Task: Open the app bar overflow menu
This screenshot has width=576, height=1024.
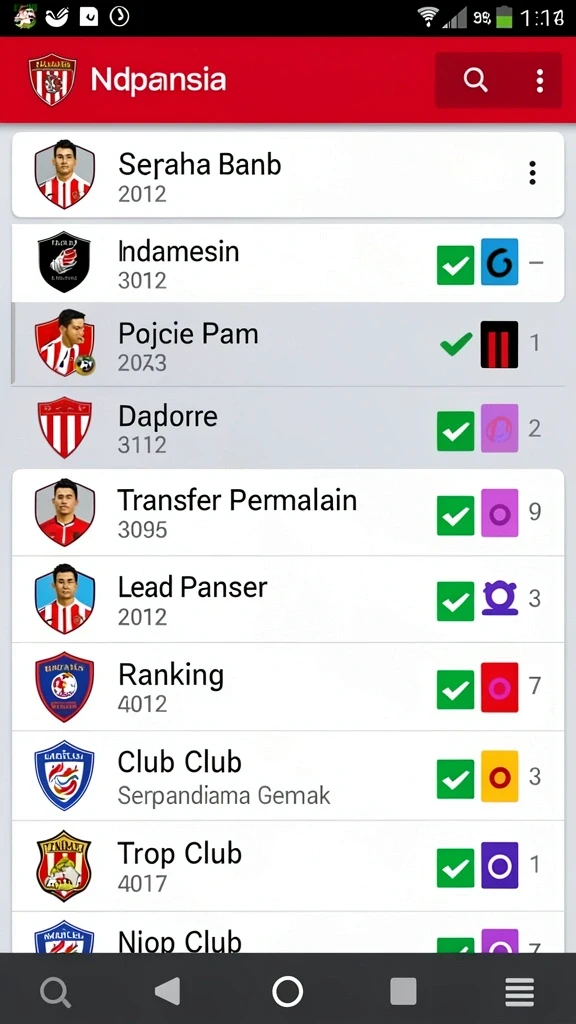Action: click(539, 80)
